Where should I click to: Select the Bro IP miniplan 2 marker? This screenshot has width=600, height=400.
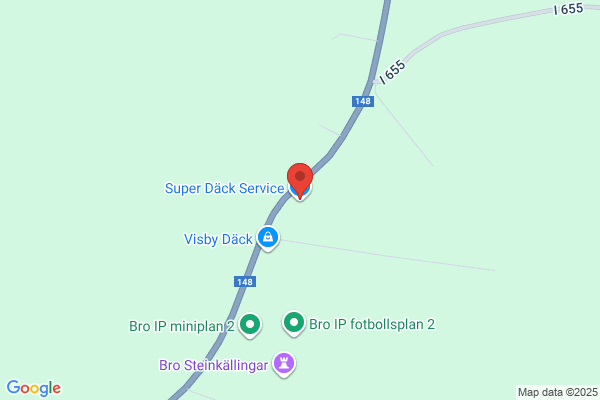point(250,324)
